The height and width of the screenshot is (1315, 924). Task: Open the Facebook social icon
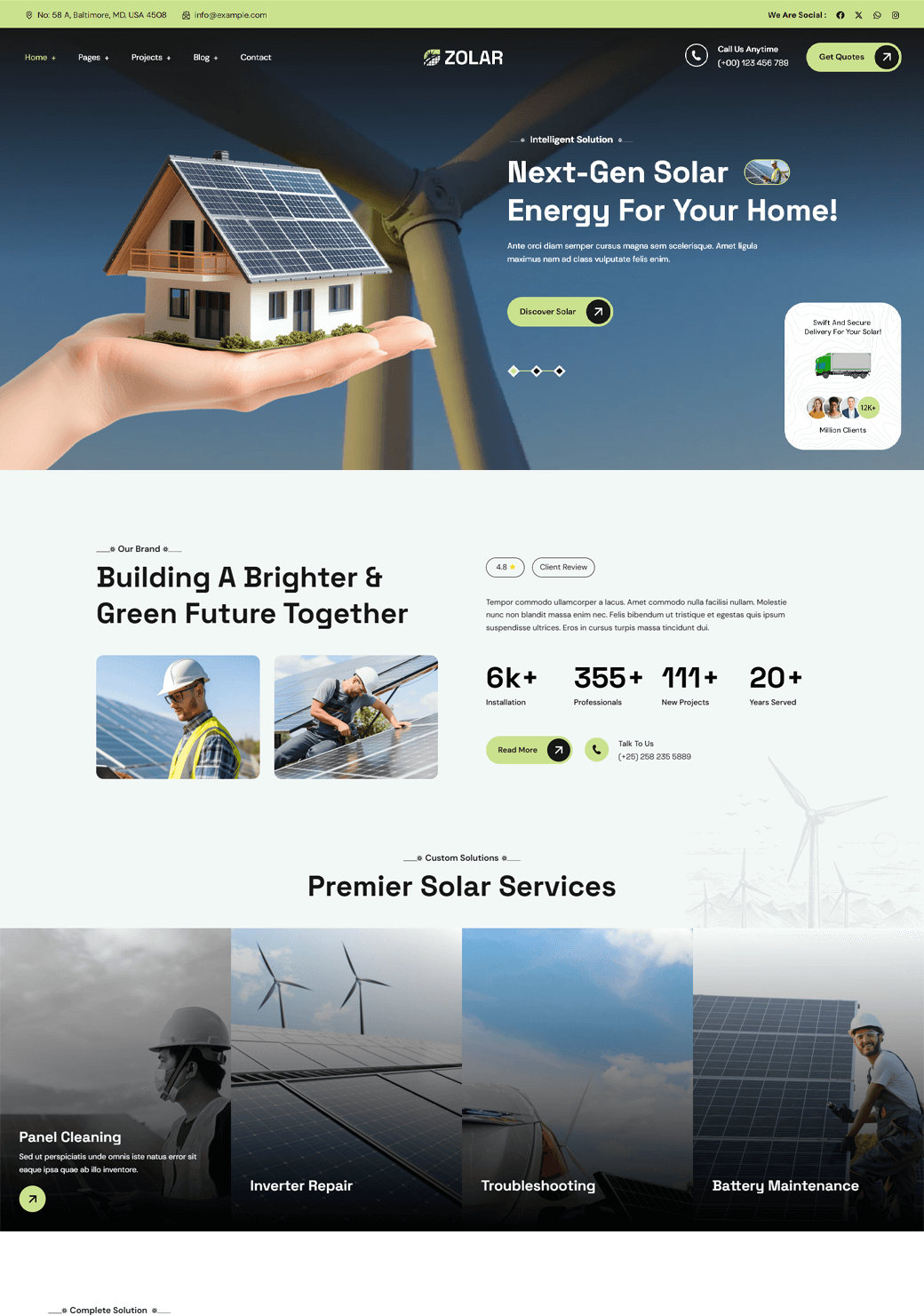coord(840,15)
